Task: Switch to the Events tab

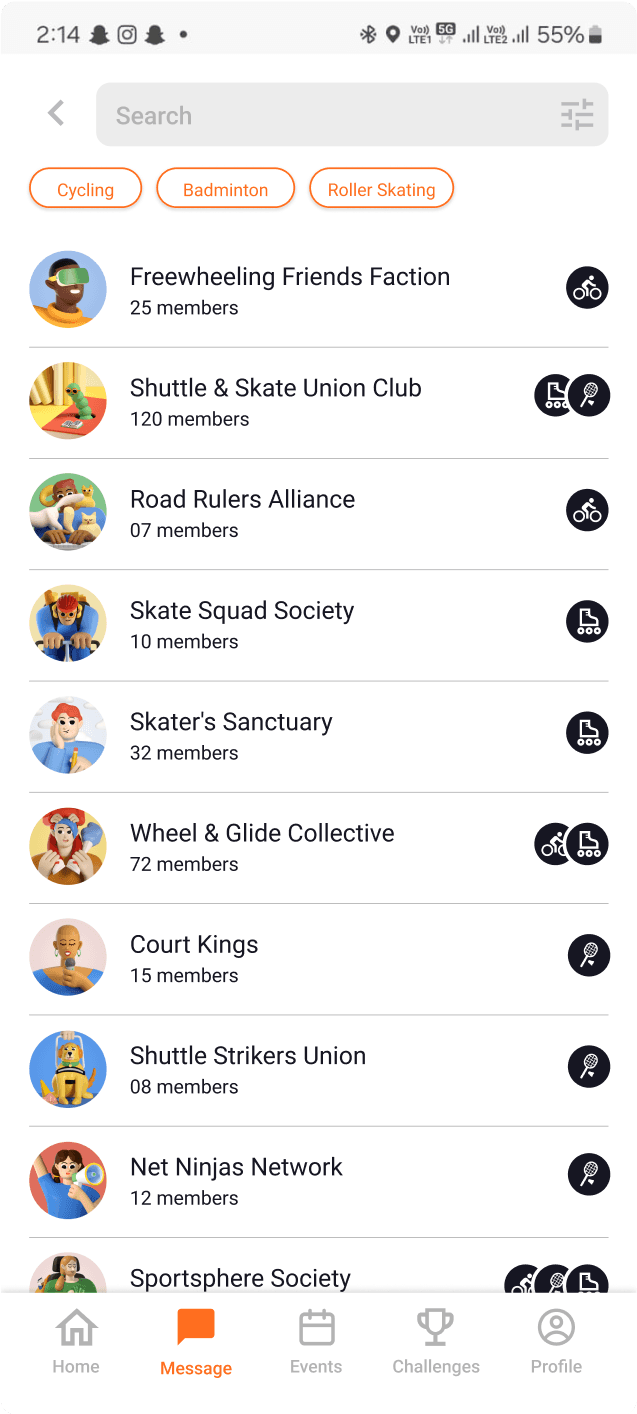Action: coord(316,1343)
